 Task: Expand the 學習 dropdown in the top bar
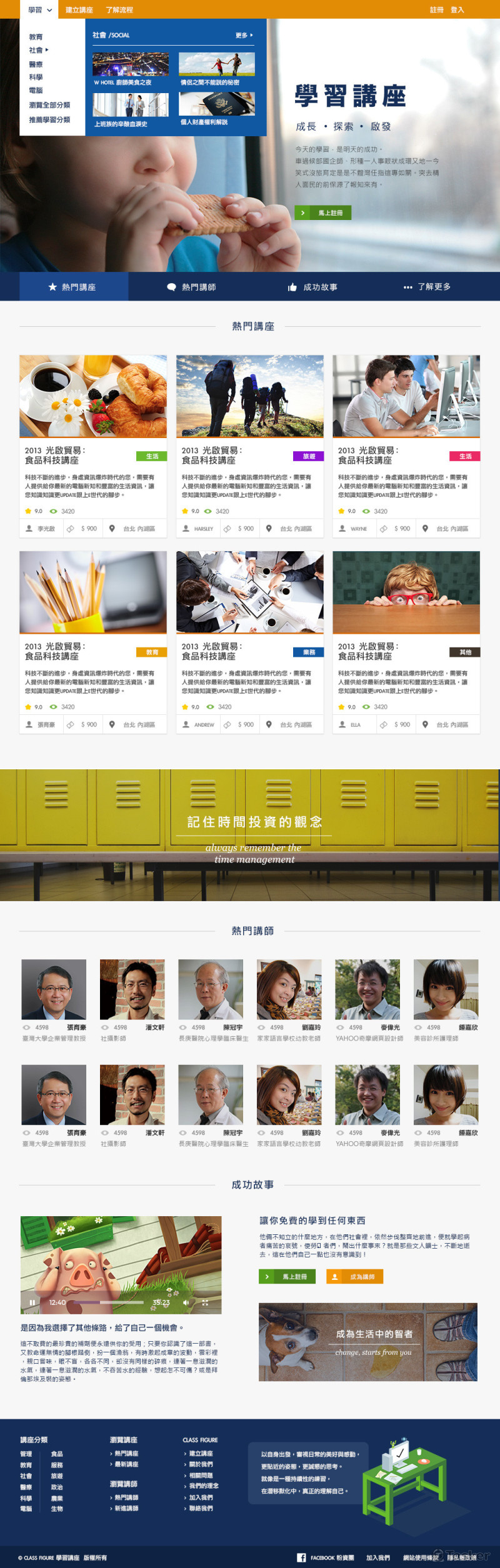[x=39, y=10]
